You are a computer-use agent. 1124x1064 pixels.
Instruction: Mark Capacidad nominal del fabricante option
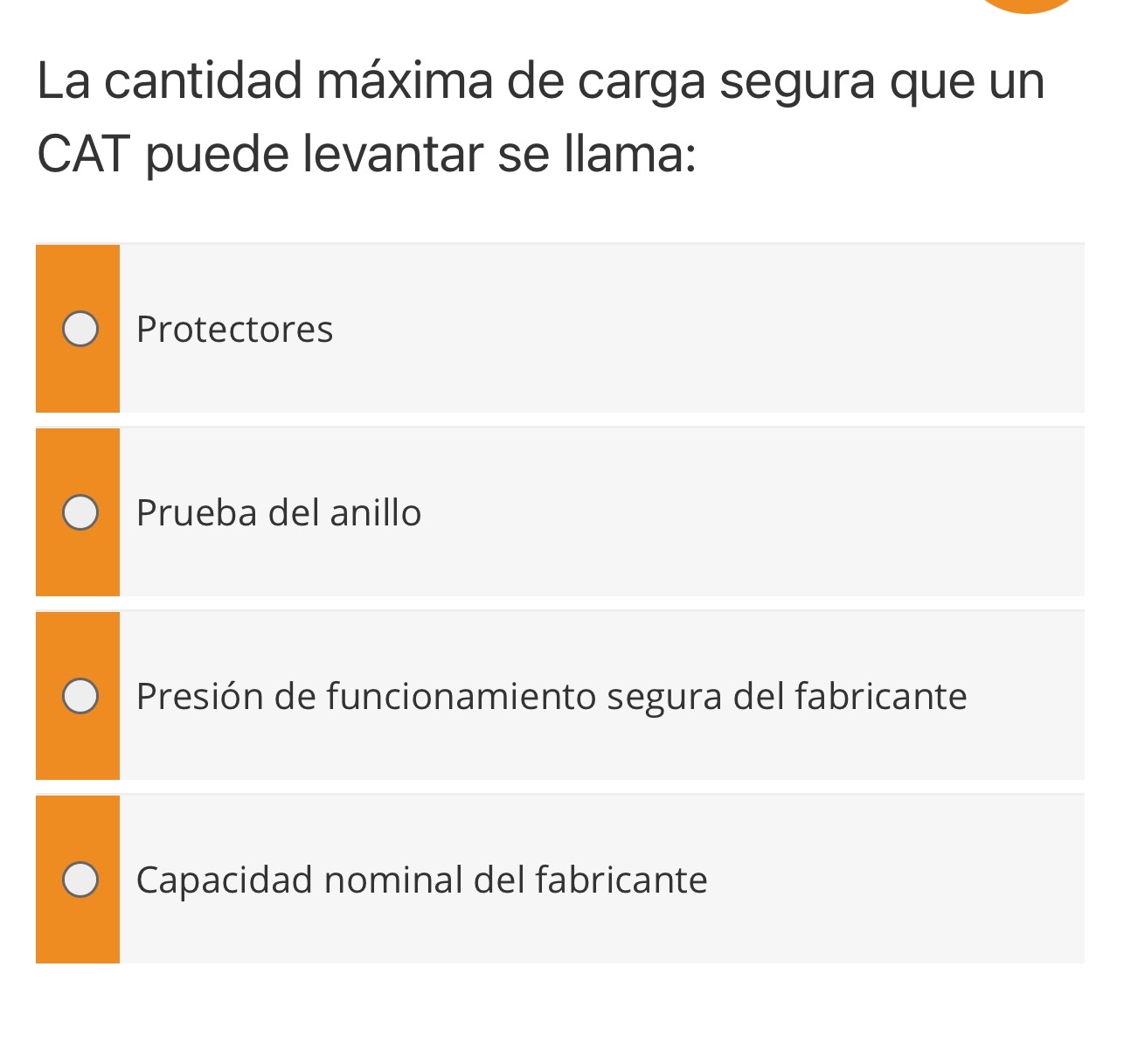pyautogui.click(x=80, y=880)
